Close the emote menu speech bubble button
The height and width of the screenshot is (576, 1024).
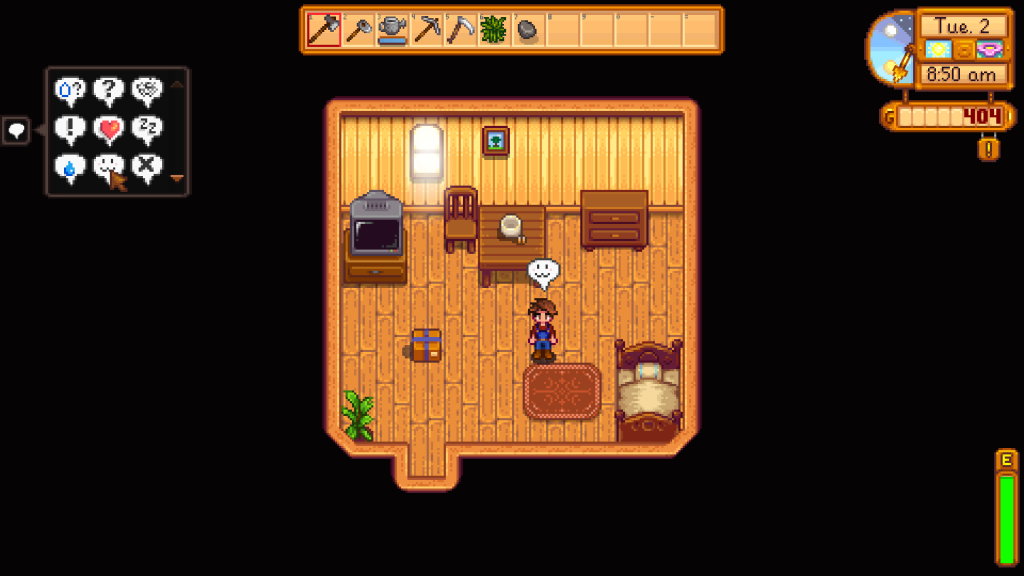pyautogui.click(x=16, y=130)
